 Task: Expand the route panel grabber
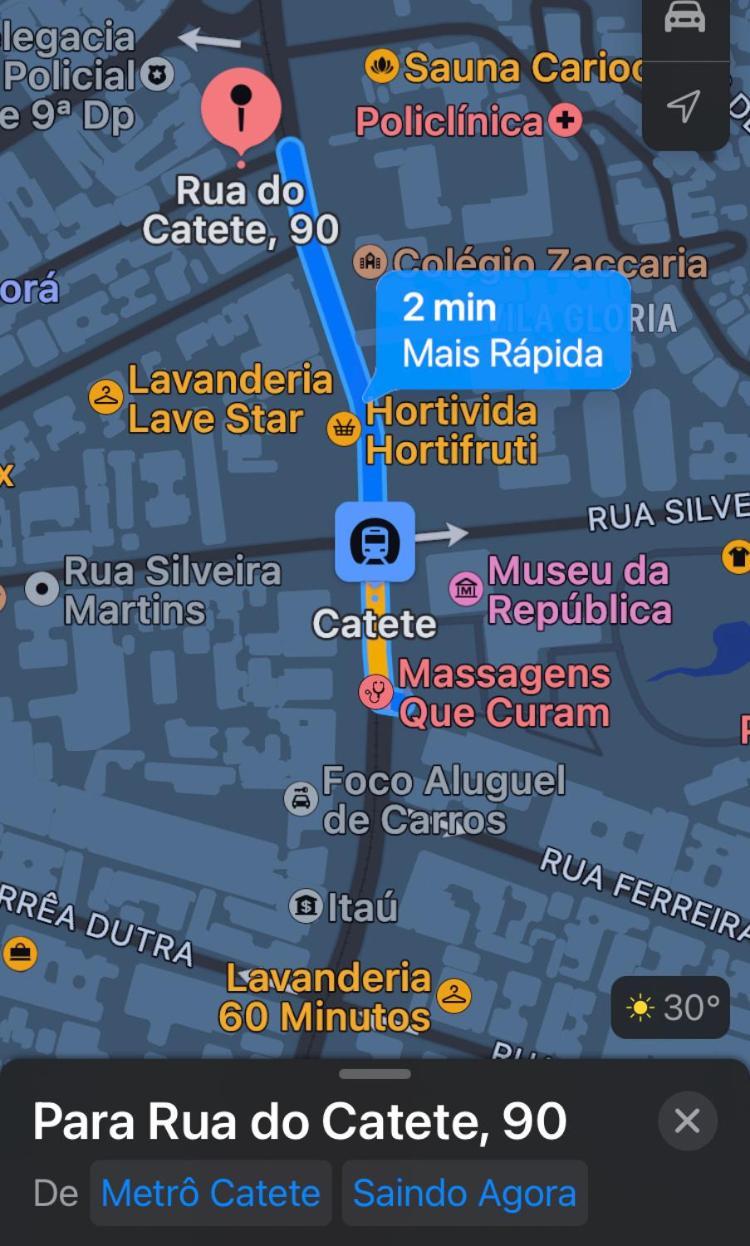point(375,1074)
